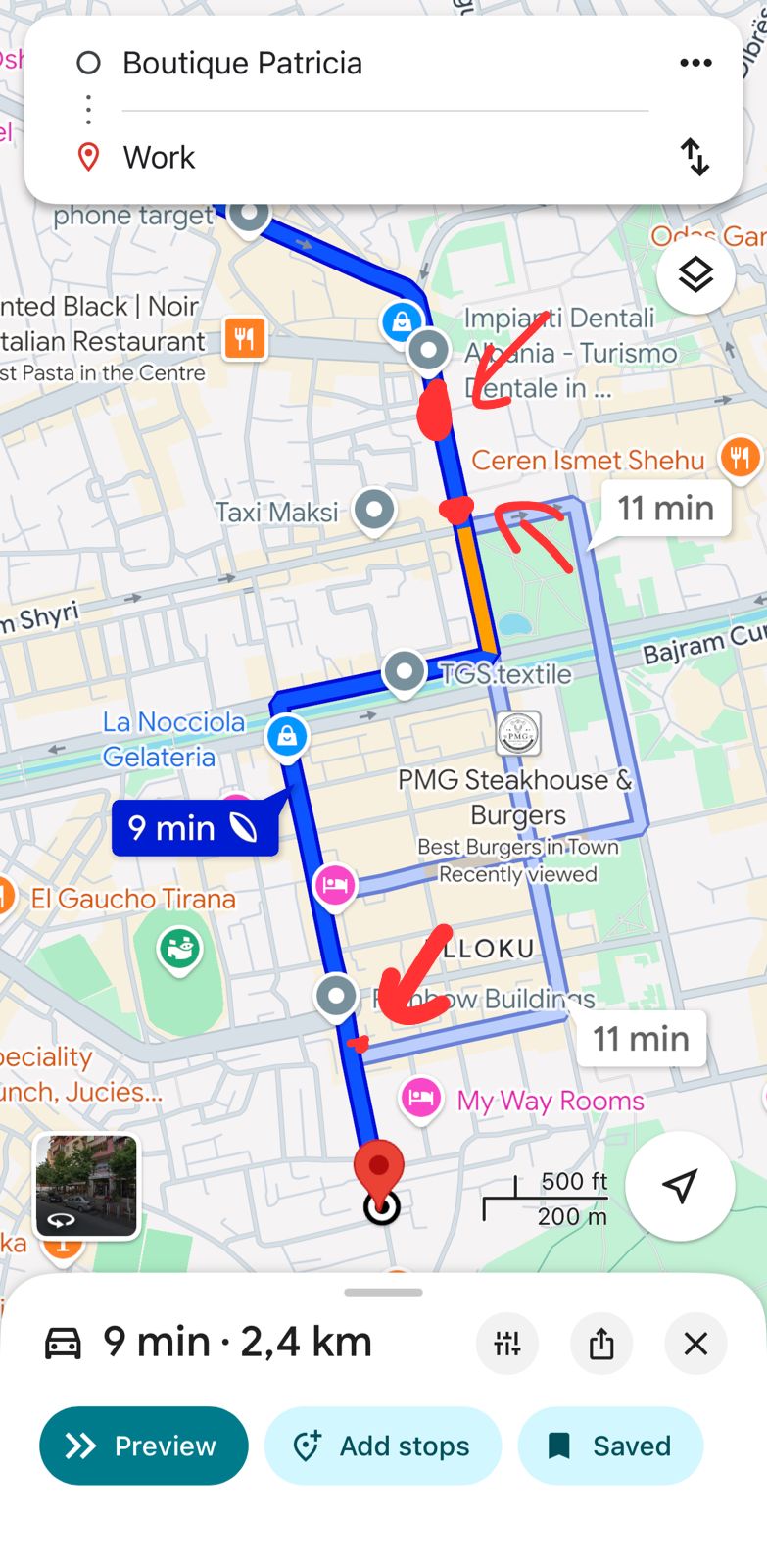The width and height of the screenshot is (767, 1568).
Task: Tap Add stops
Action: point(383,1445)
